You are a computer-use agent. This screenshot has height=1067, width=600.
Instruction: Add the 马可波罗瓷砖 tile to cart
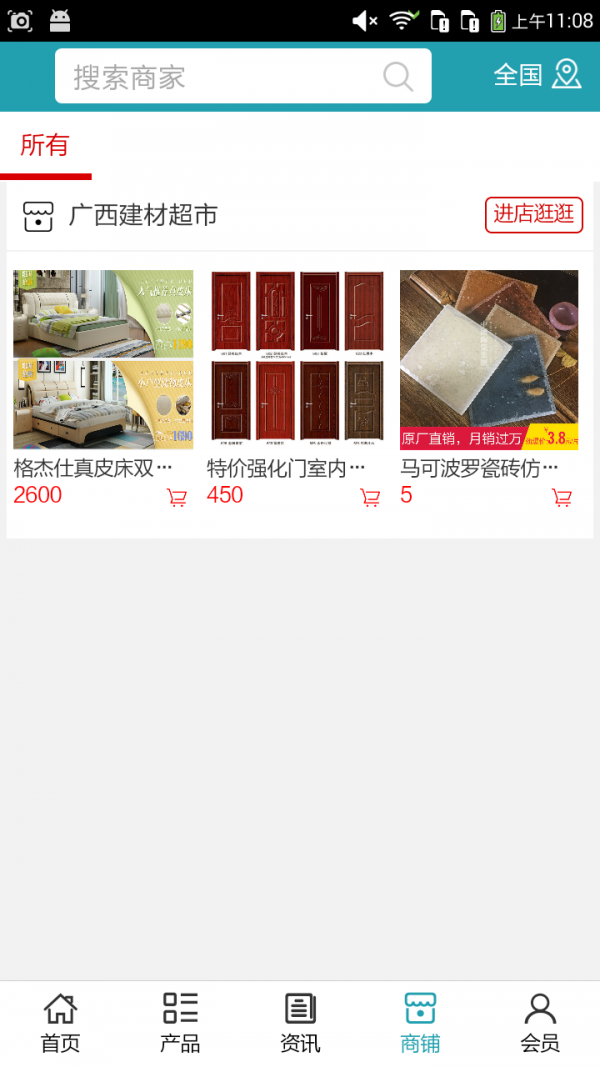[x=562, y=498]
